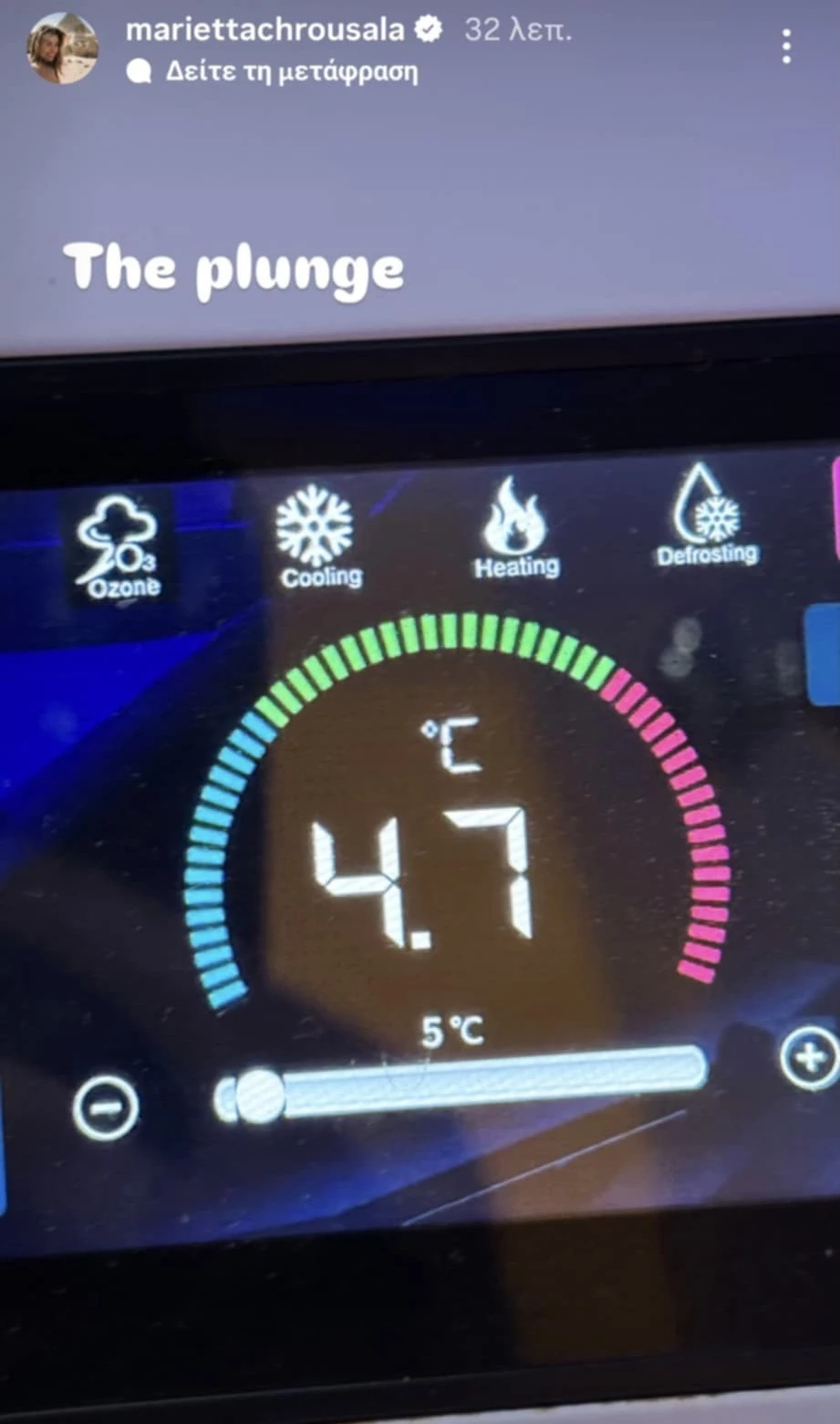Tap the mariettachrousala username
The height and width of the screenshot is (1424, 840).
coord(264,30)
